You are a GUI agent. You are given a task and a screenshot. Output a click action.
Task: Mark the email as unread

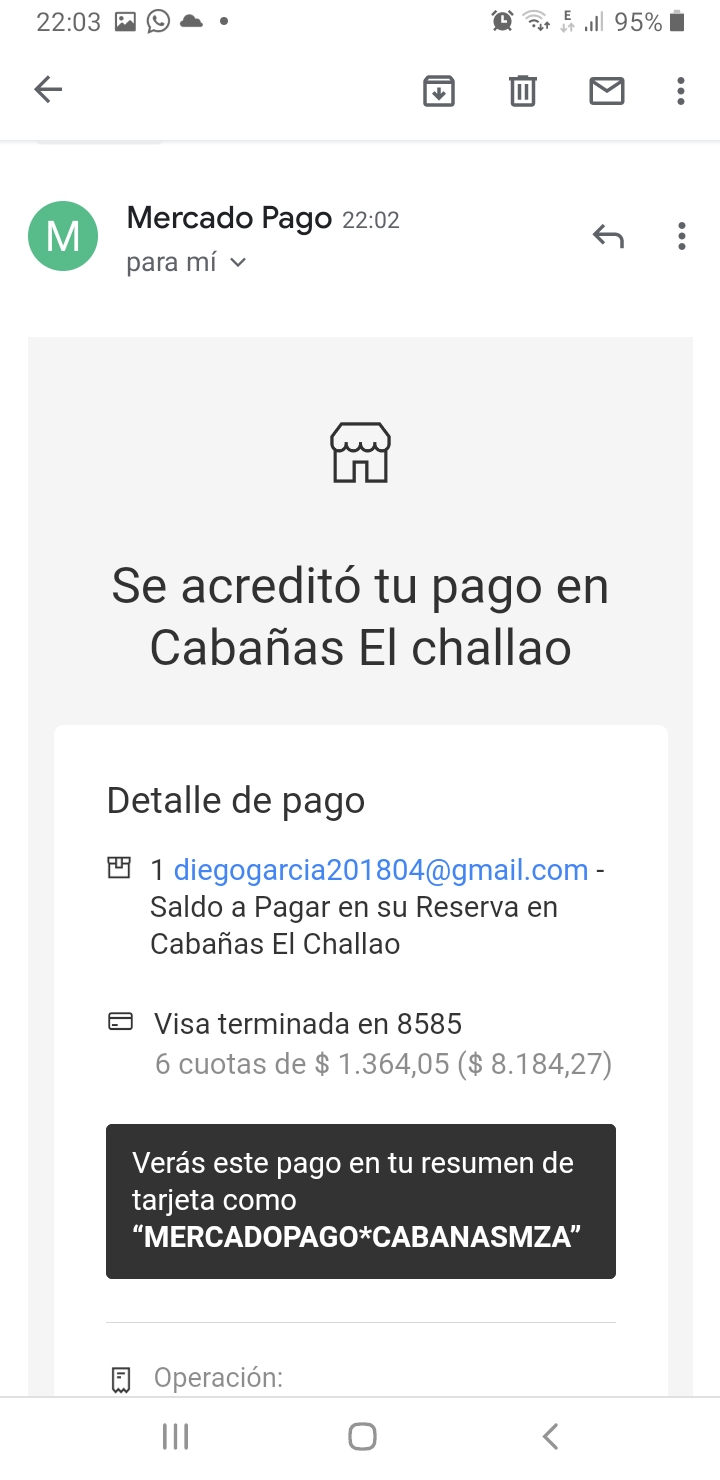pos(606,91)
